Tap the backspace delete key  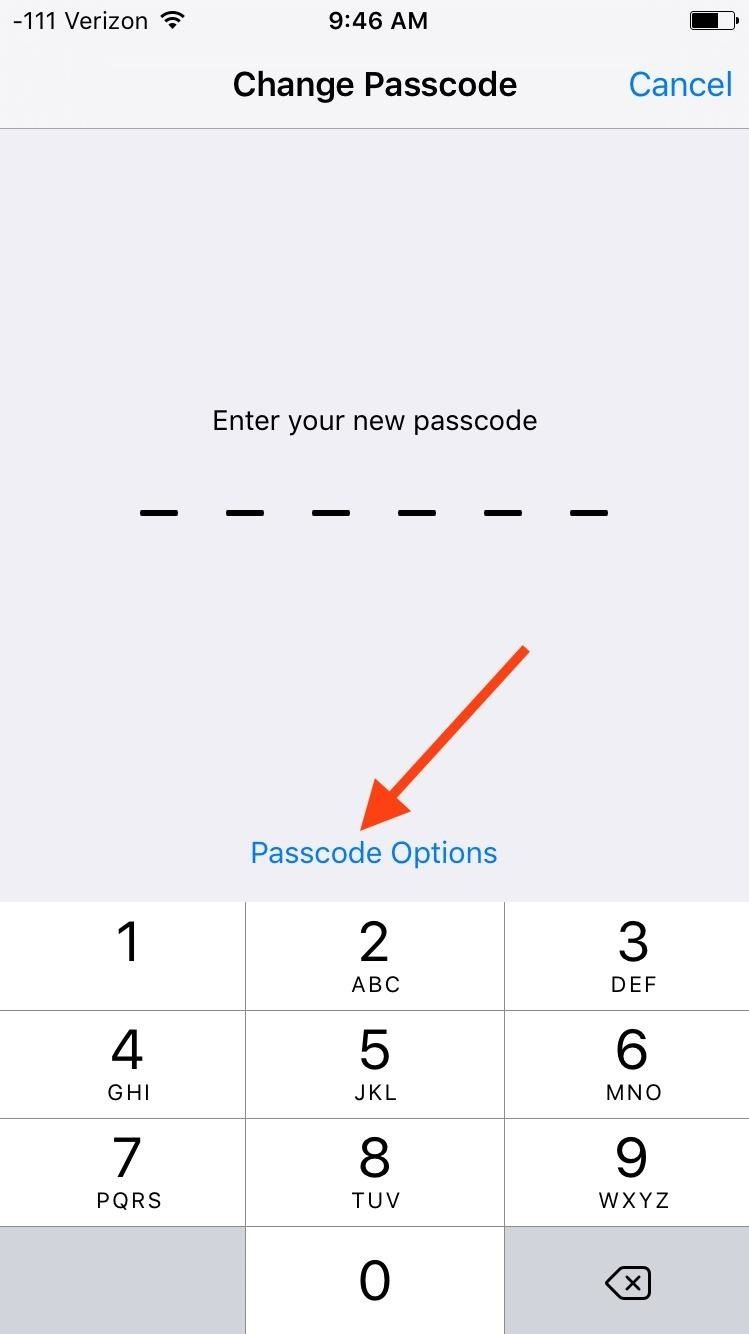628,1281
